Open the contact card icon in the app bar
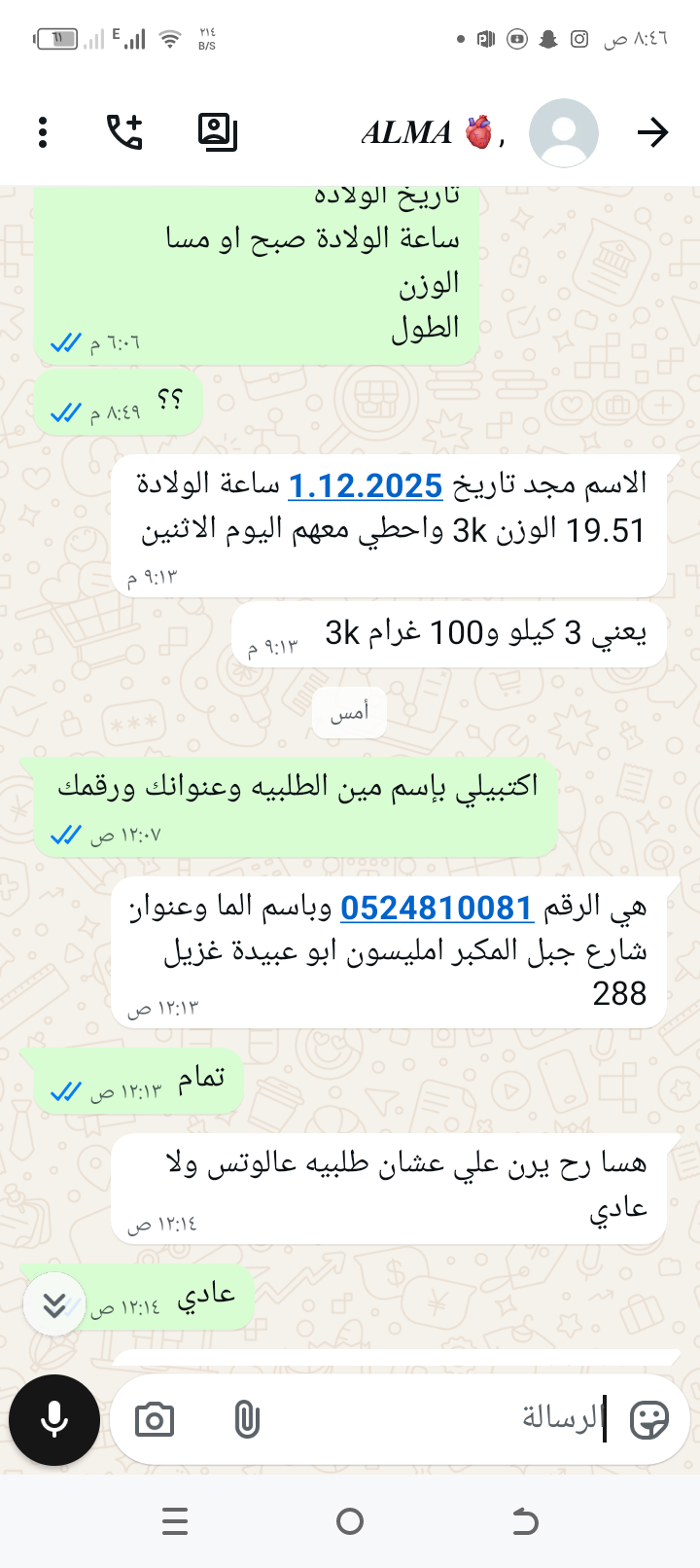Viewport: 700px width, 1568px height. pos(217,132)
